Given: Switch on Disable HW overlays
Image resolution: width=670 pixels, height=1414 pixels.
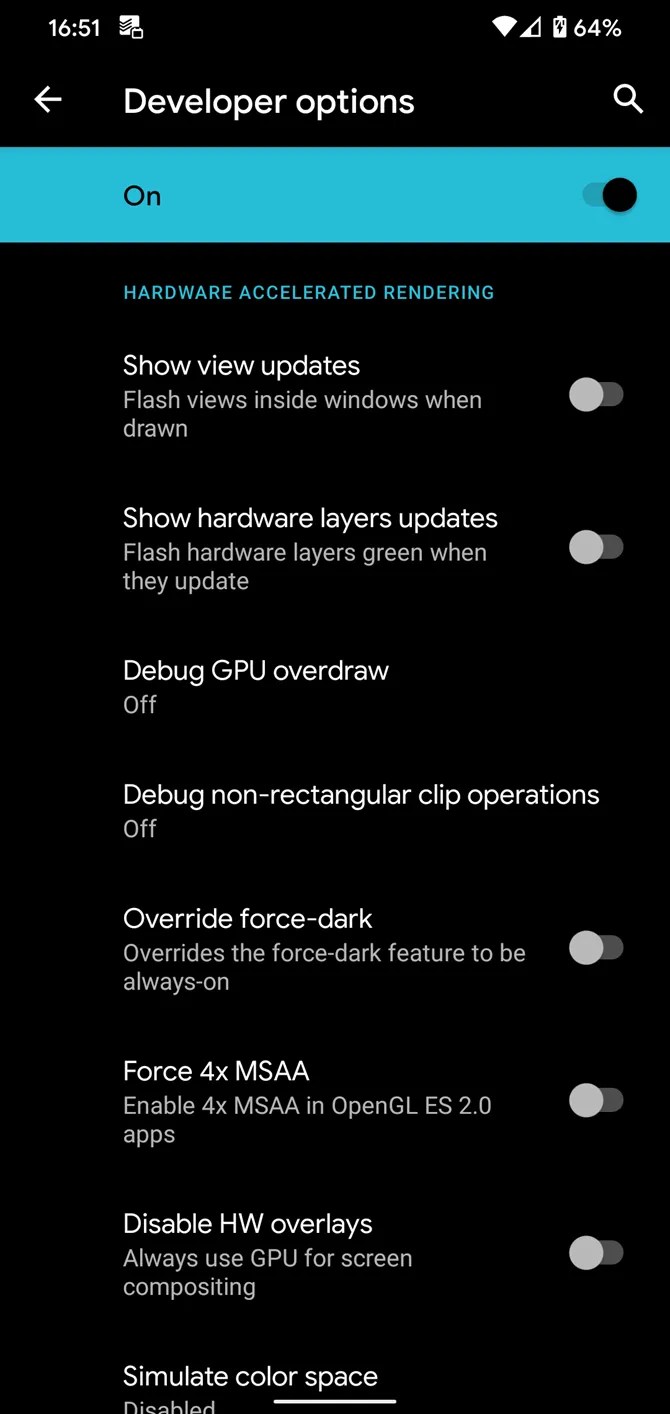Looking at the screenshot, I should pos(596,1253).
